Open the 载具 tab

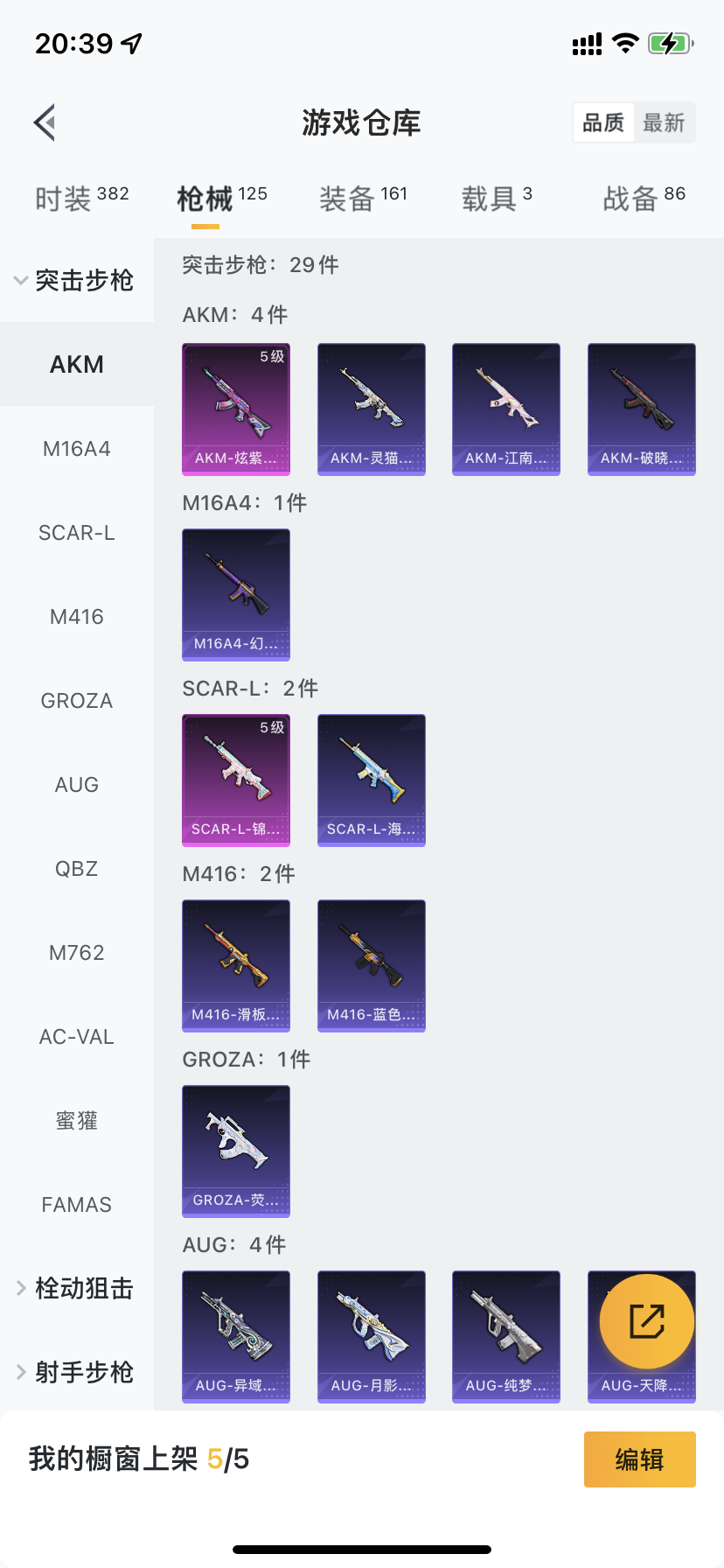(496, 199)
